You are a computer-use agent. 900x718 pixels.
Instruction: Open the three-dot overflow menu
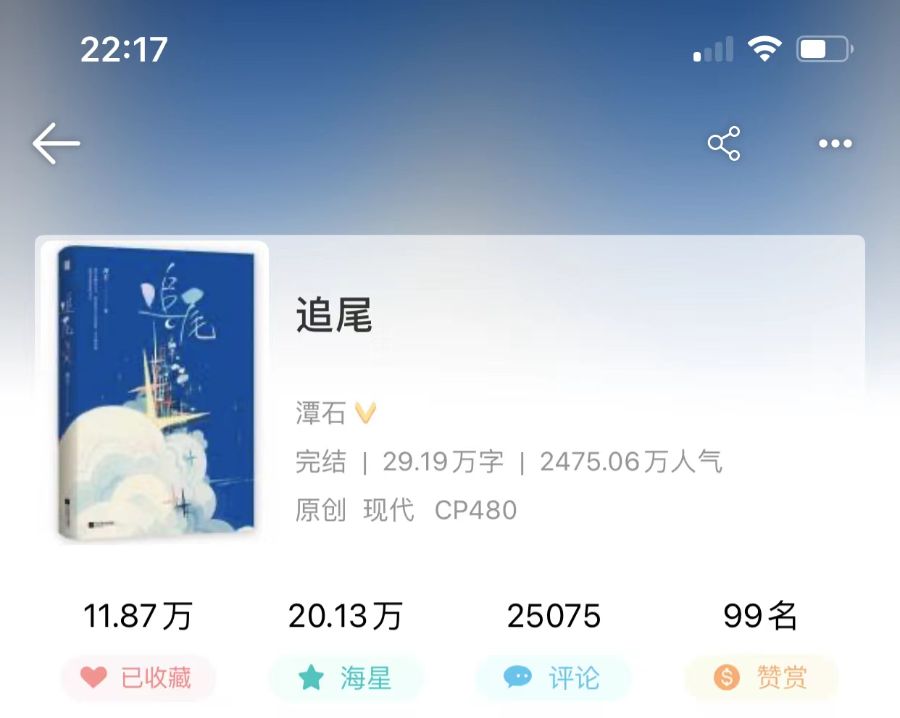tap(835, 144)
